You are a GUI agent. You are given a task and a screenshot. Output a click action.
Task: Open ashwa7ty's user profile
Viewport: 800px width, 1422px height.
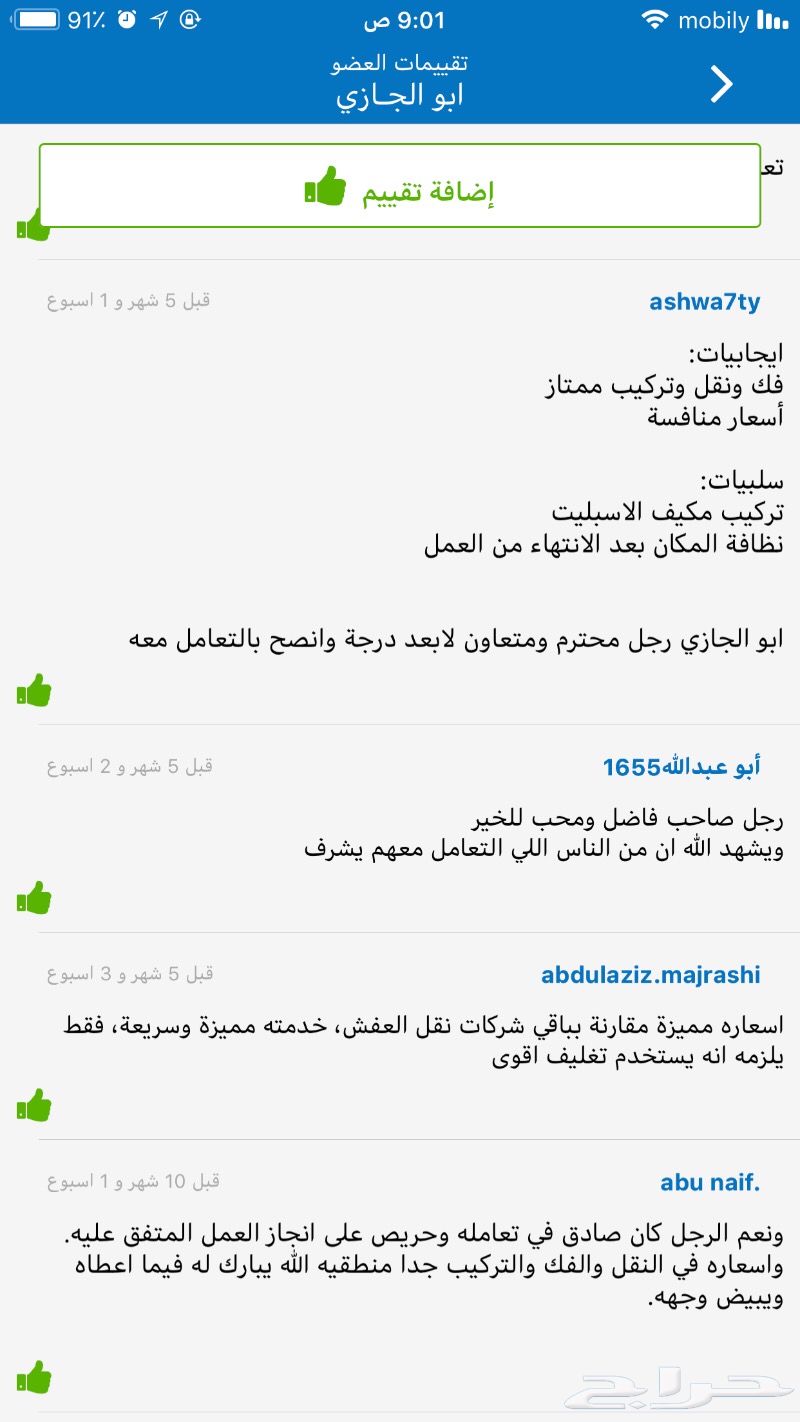coord(705,302)
